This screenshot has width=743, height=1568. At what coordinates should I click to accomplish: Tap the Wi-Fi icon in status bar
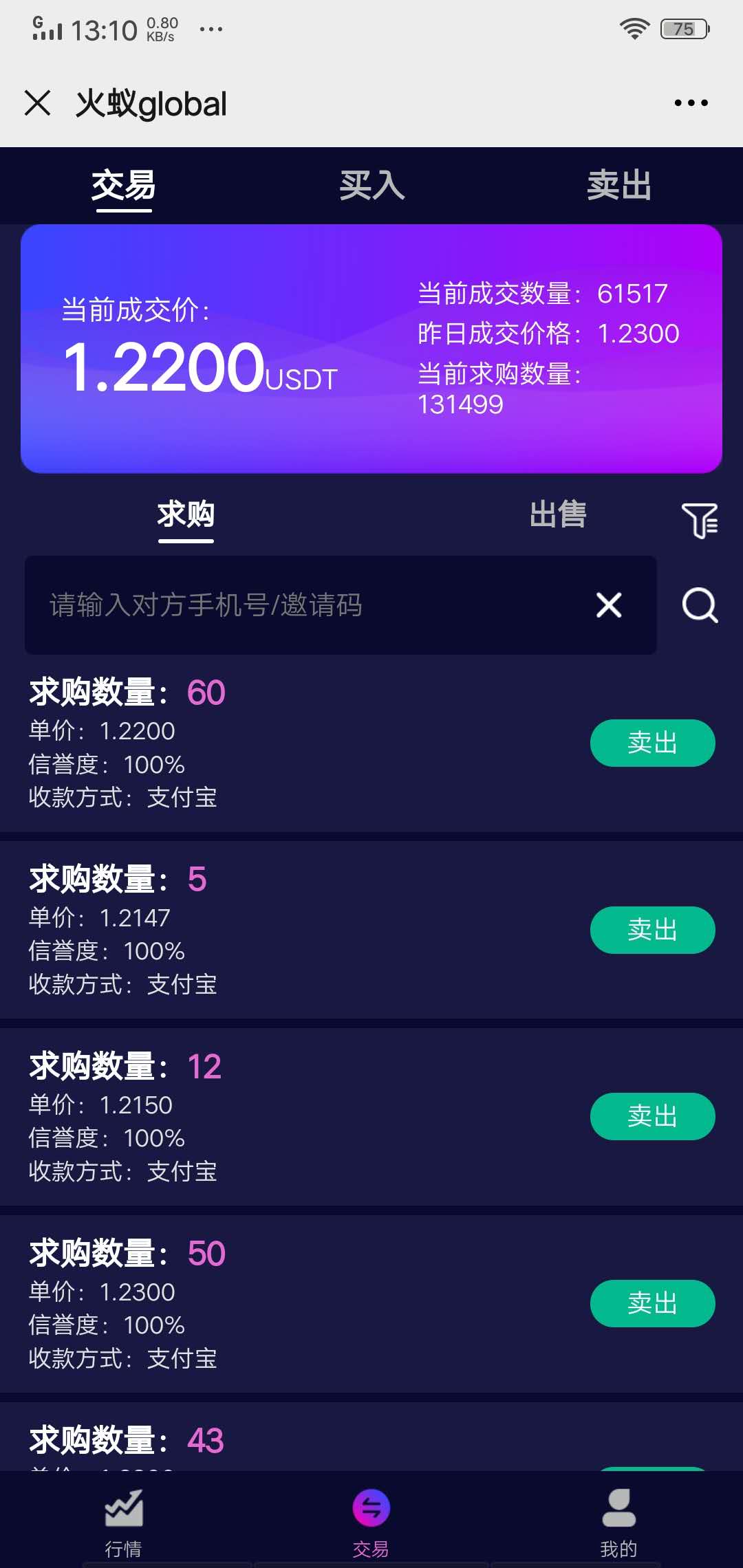pyautogui.click(x=634, y=28)
